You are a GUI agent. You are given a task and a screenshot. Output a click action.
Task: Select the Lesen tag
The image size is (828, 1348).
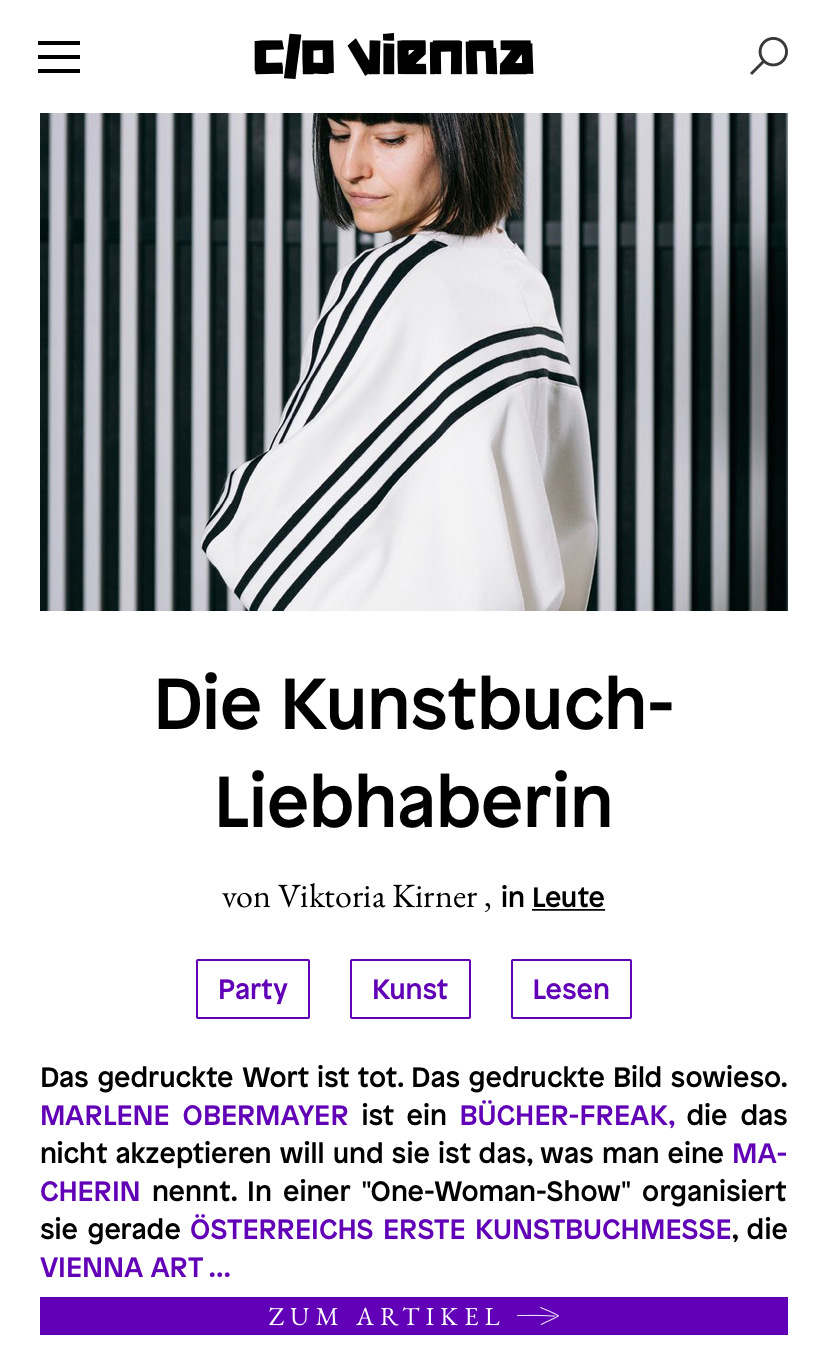click(571, 989)
